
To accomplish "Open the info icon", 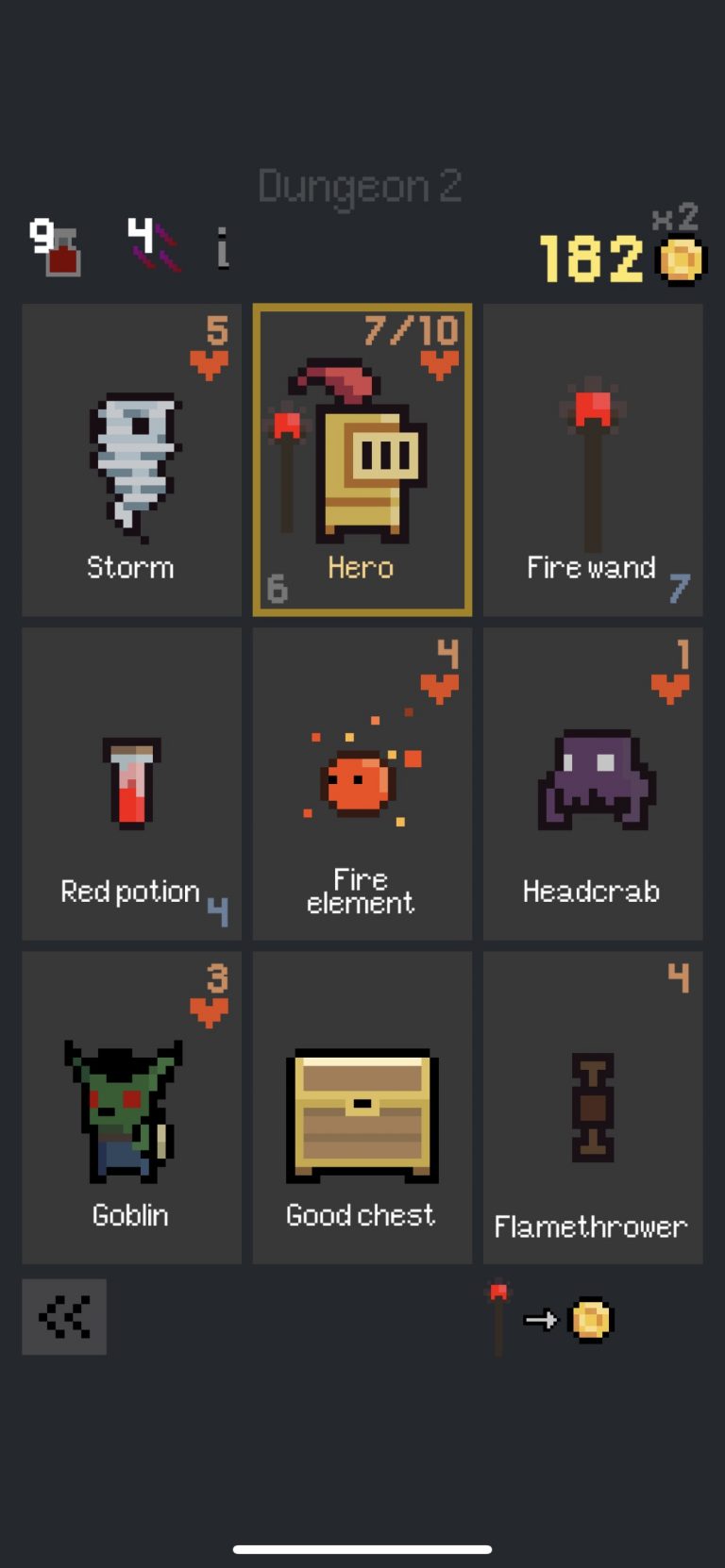I will point(222,248).
